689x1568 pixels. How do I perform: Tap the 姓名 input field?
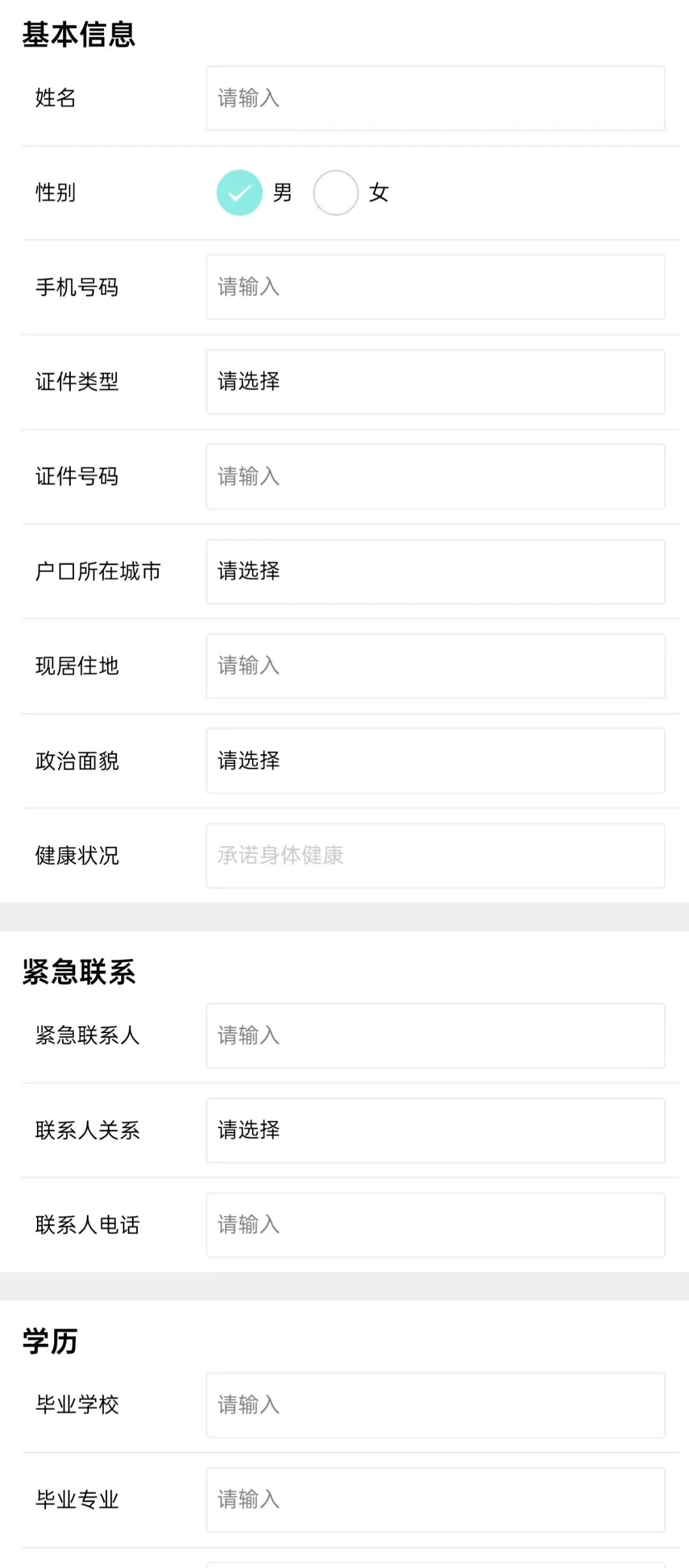tap(435, 98)
